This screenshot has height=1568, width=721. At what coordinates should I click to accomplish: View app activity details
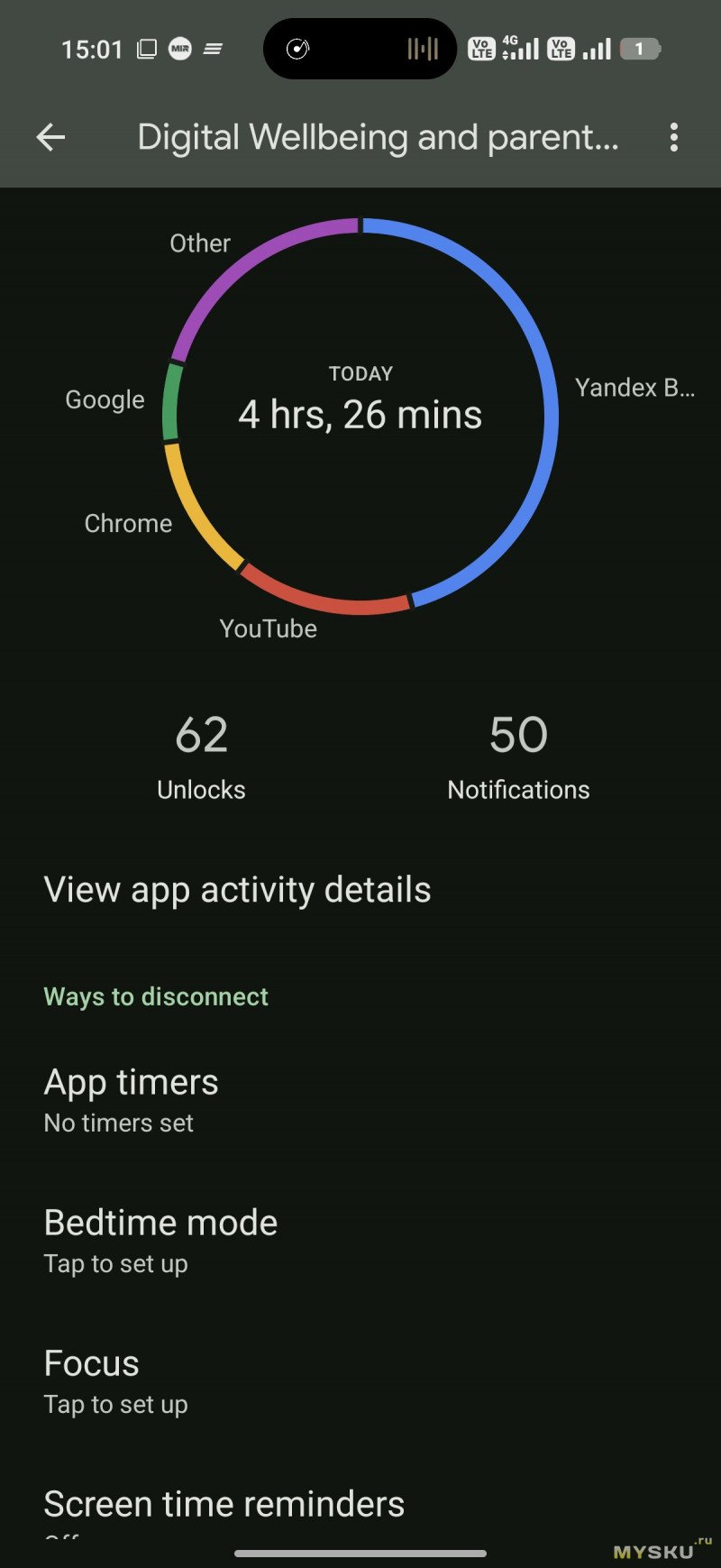coord(237,890)
